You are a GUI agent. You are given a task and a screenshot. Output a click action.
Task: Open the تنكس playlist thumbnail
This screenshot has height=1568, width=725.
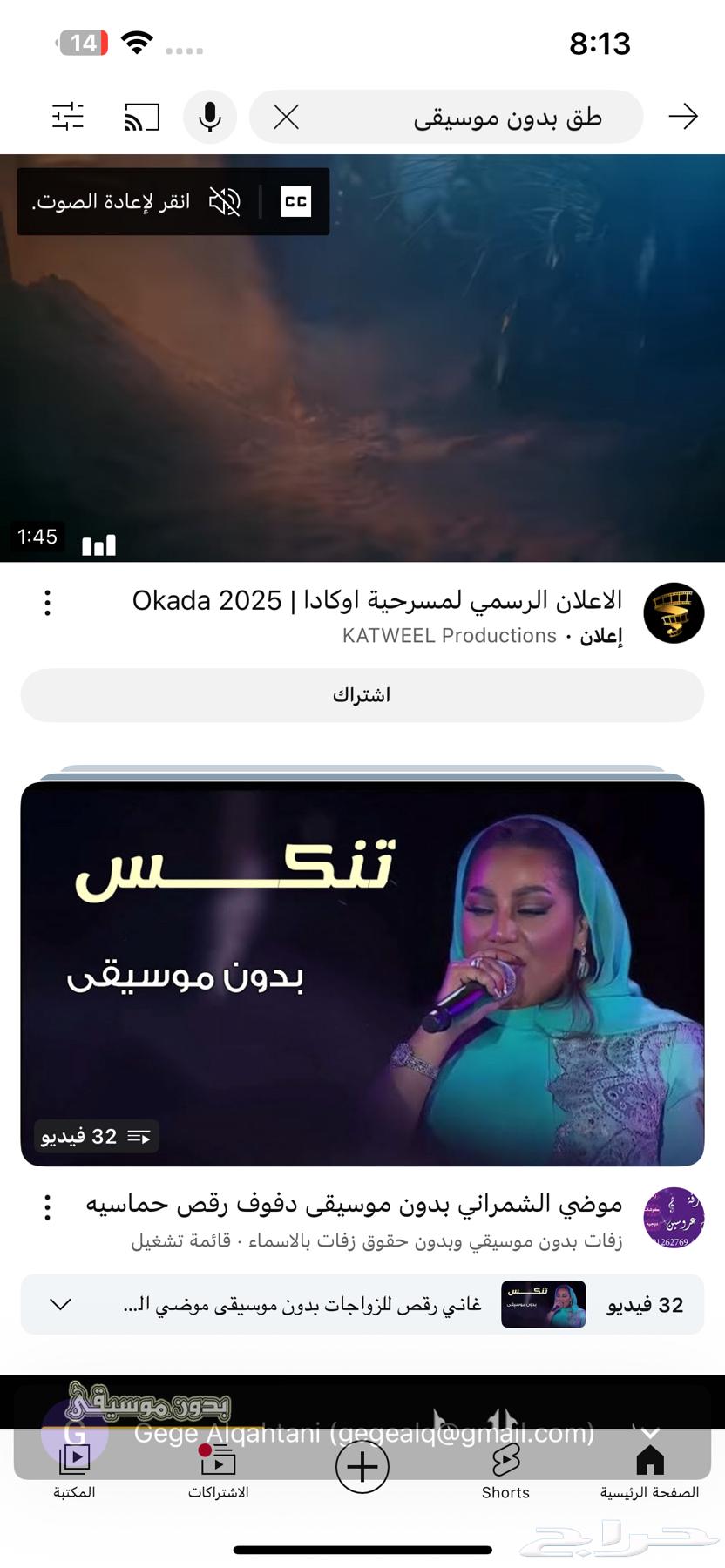(362, 973)
